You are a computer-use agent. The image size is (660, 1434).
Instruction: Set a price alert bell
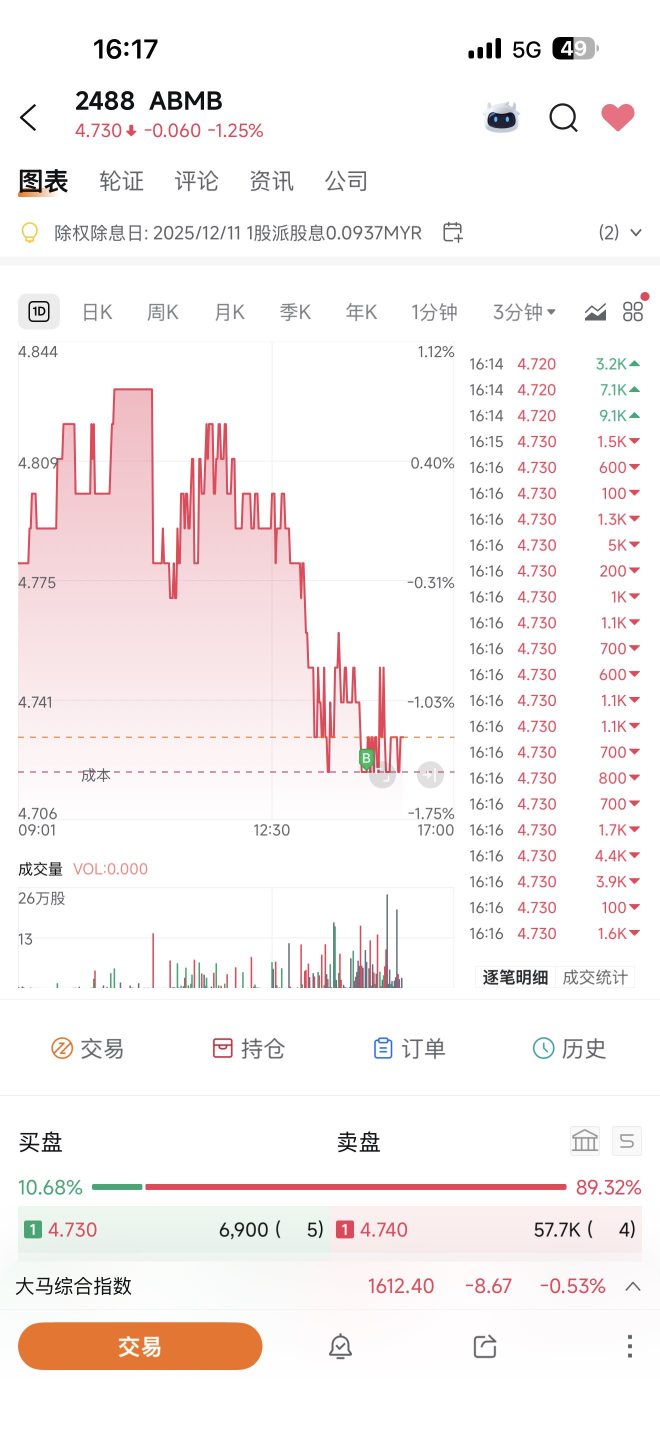pos(340,1346)
